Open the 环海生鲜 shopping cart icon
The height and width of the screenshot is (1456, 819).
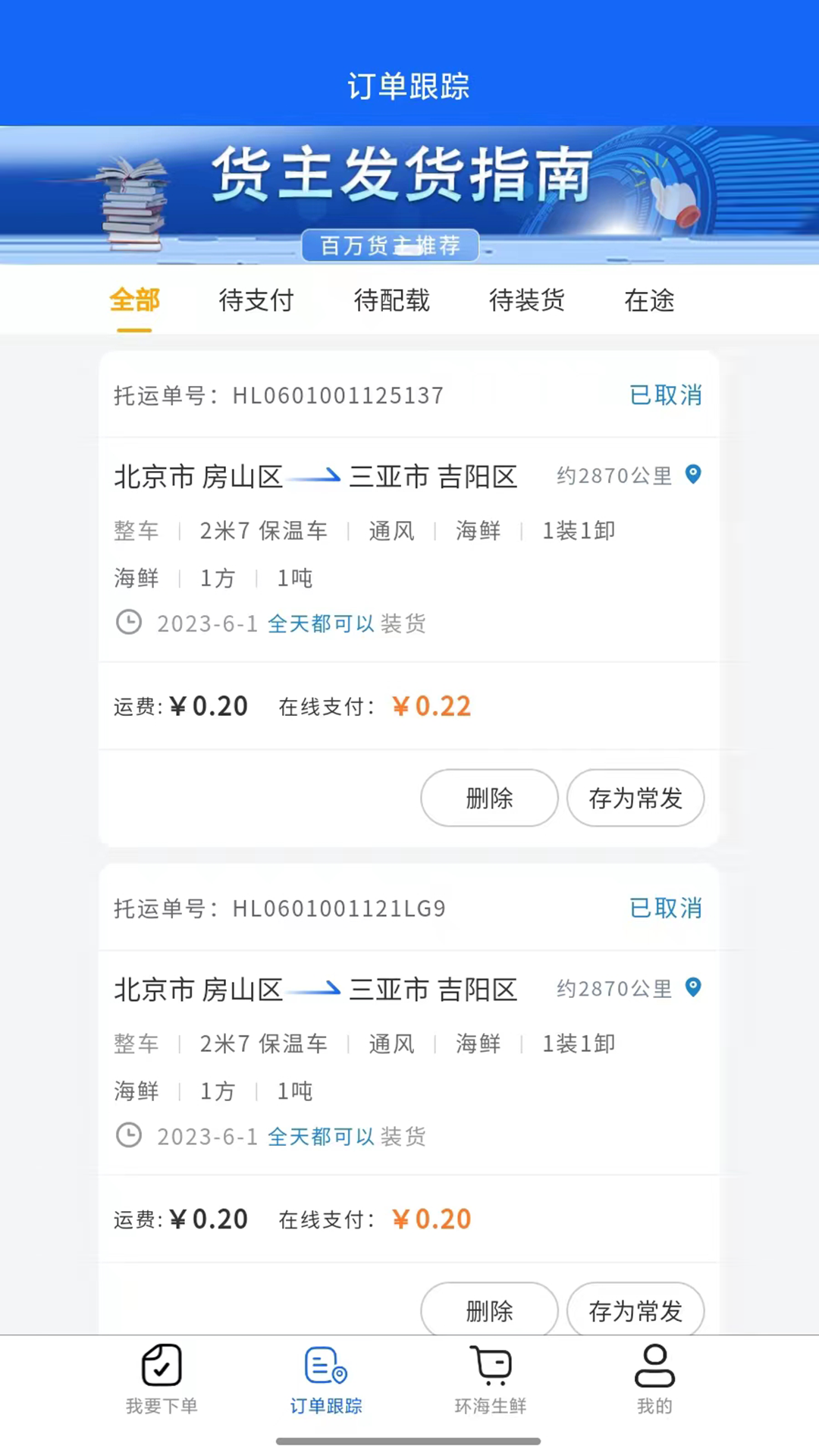click(491, 1365)
